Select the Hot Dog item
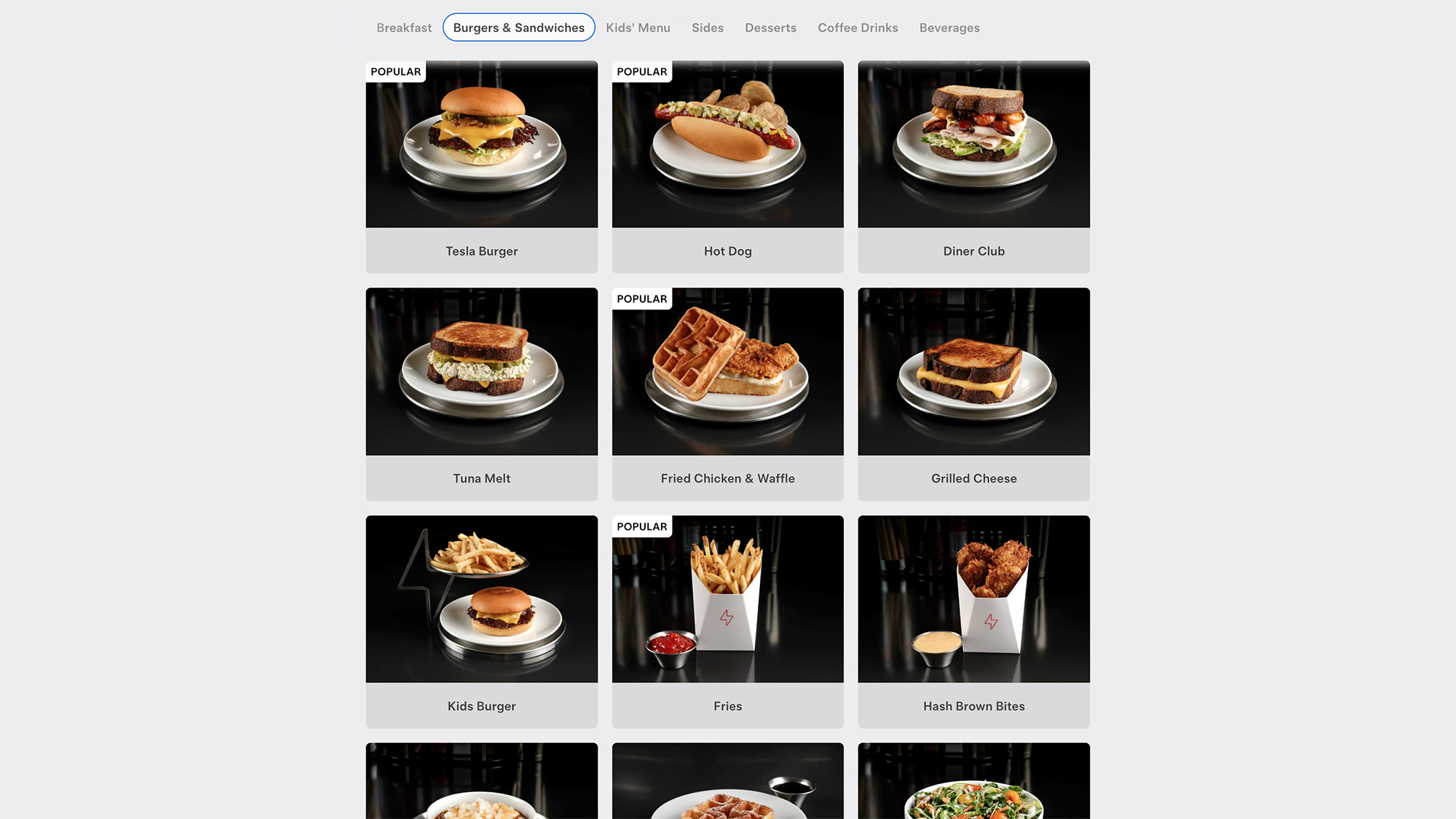The height and width of the screenshot is (819, 1456). (x=727, y=167)
